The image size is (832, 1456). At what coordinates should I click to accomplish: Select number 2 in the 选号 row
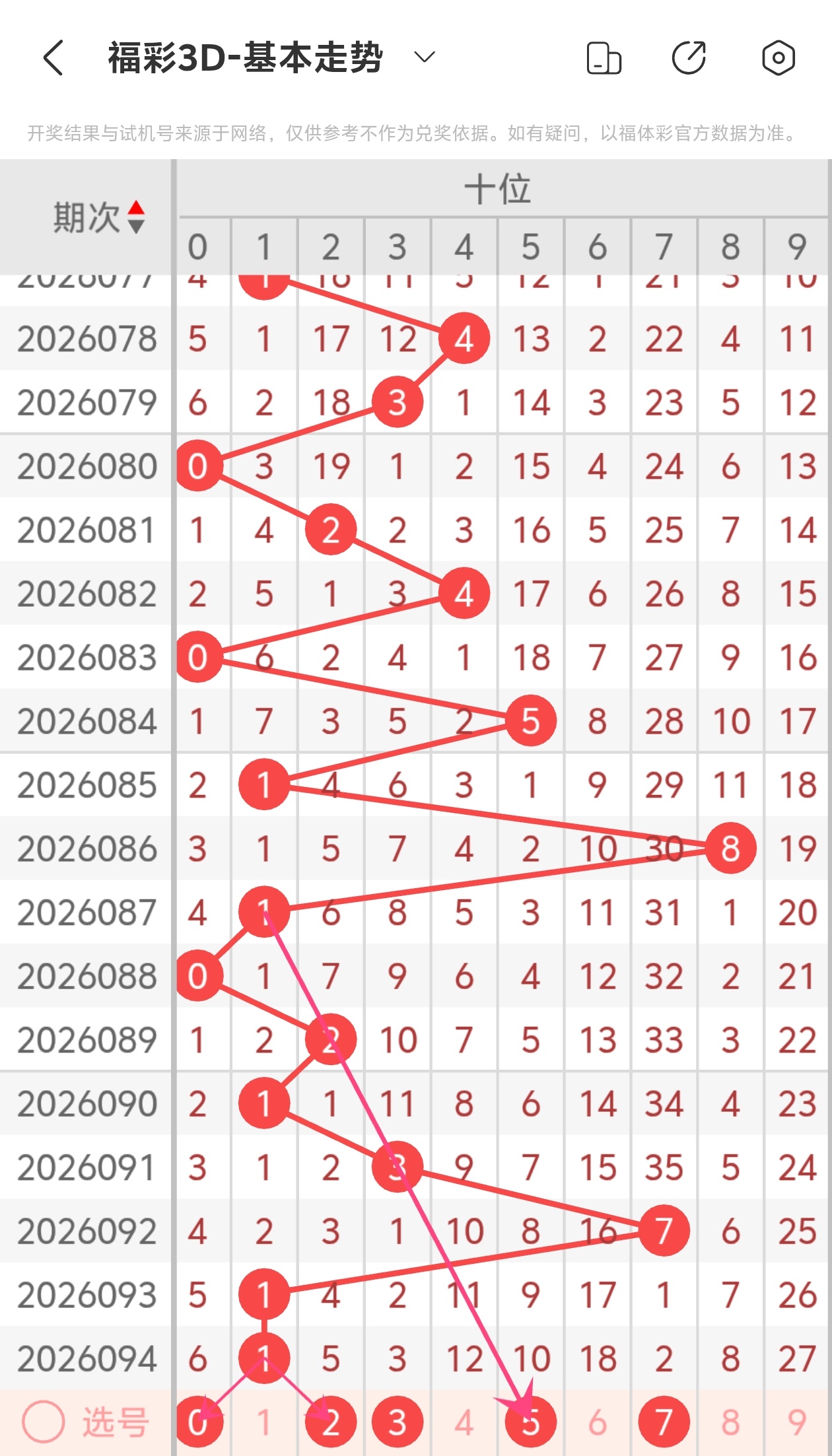click(x=331, y=1422)
